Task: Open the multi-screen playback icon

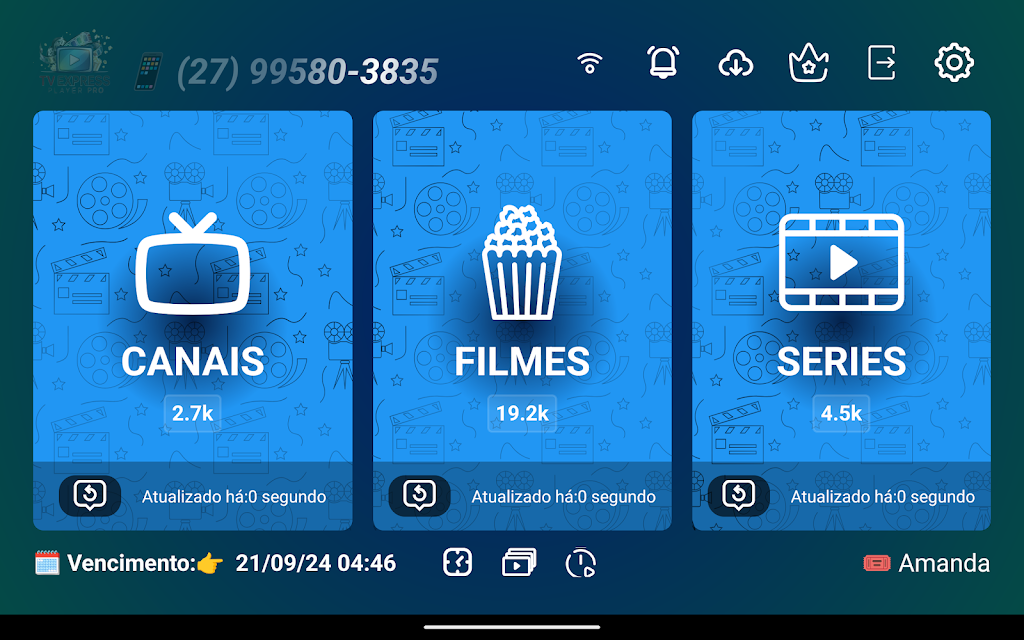Action: tap(519, 563)
